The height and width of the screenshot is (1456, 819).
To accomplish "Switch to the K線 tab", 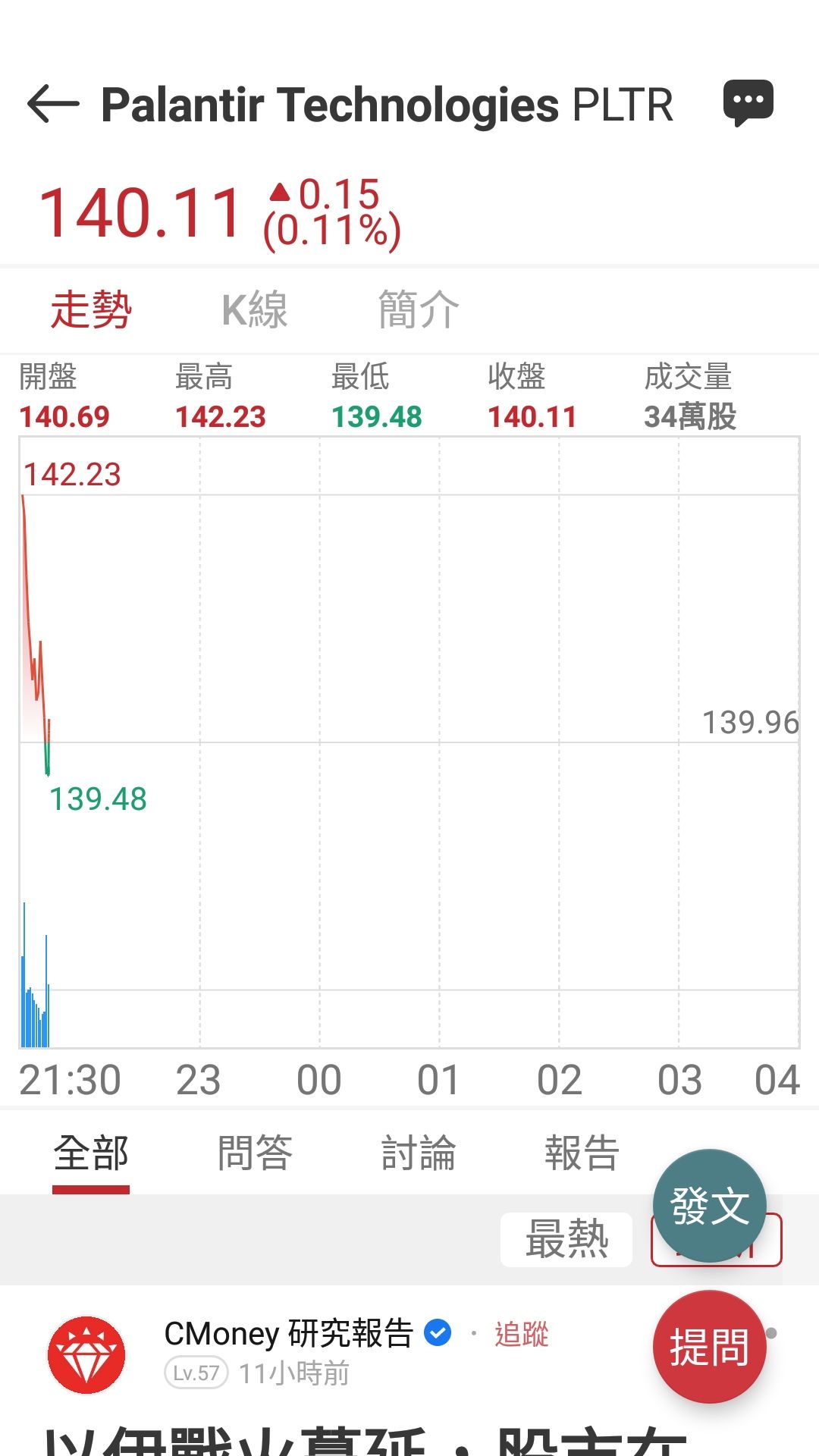I will point(255,309).
